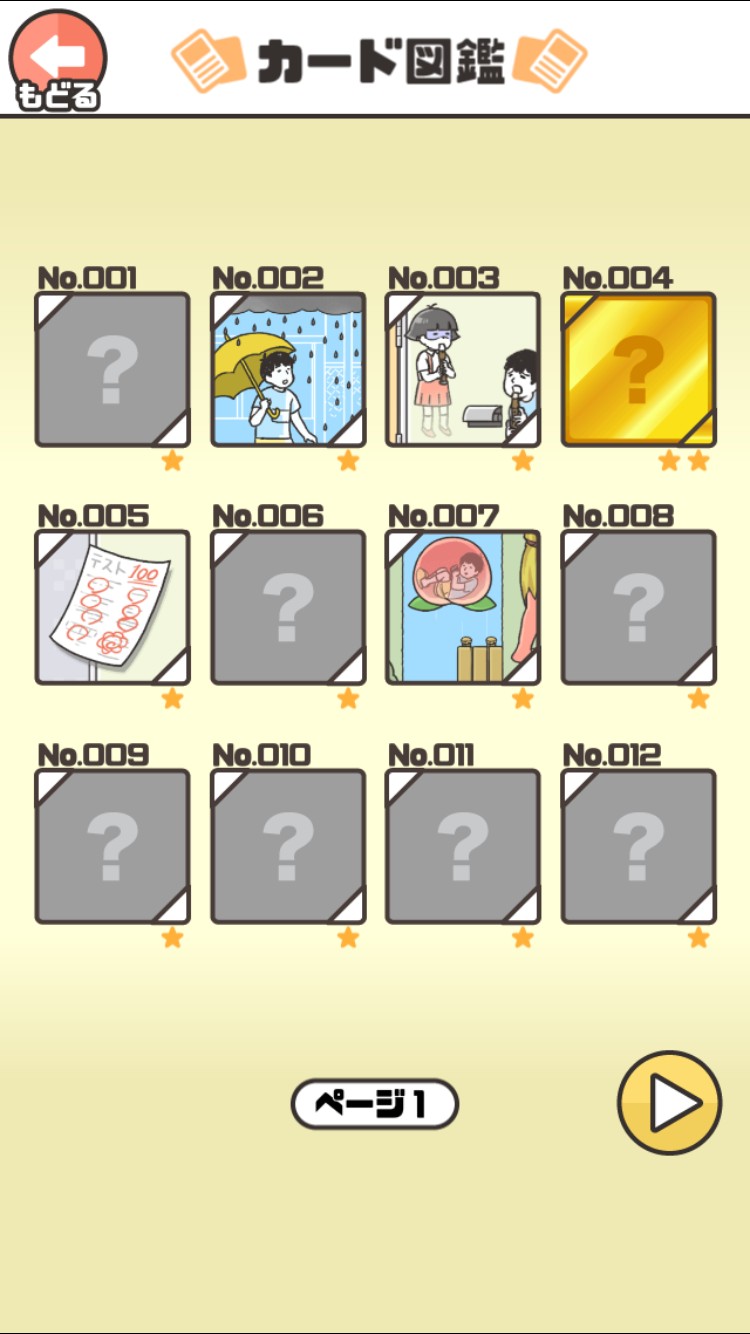The image size is (750, 1334).
Task: Select the gold mystery card No.004
Action: click(x=638, y=370)
